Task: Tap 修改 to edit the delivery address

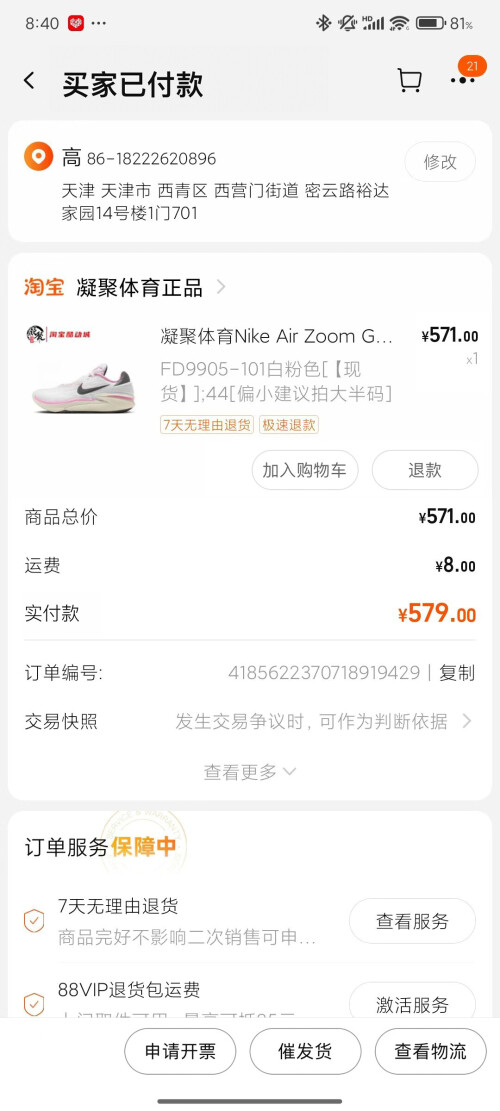Action: click(x=440, y=162)
